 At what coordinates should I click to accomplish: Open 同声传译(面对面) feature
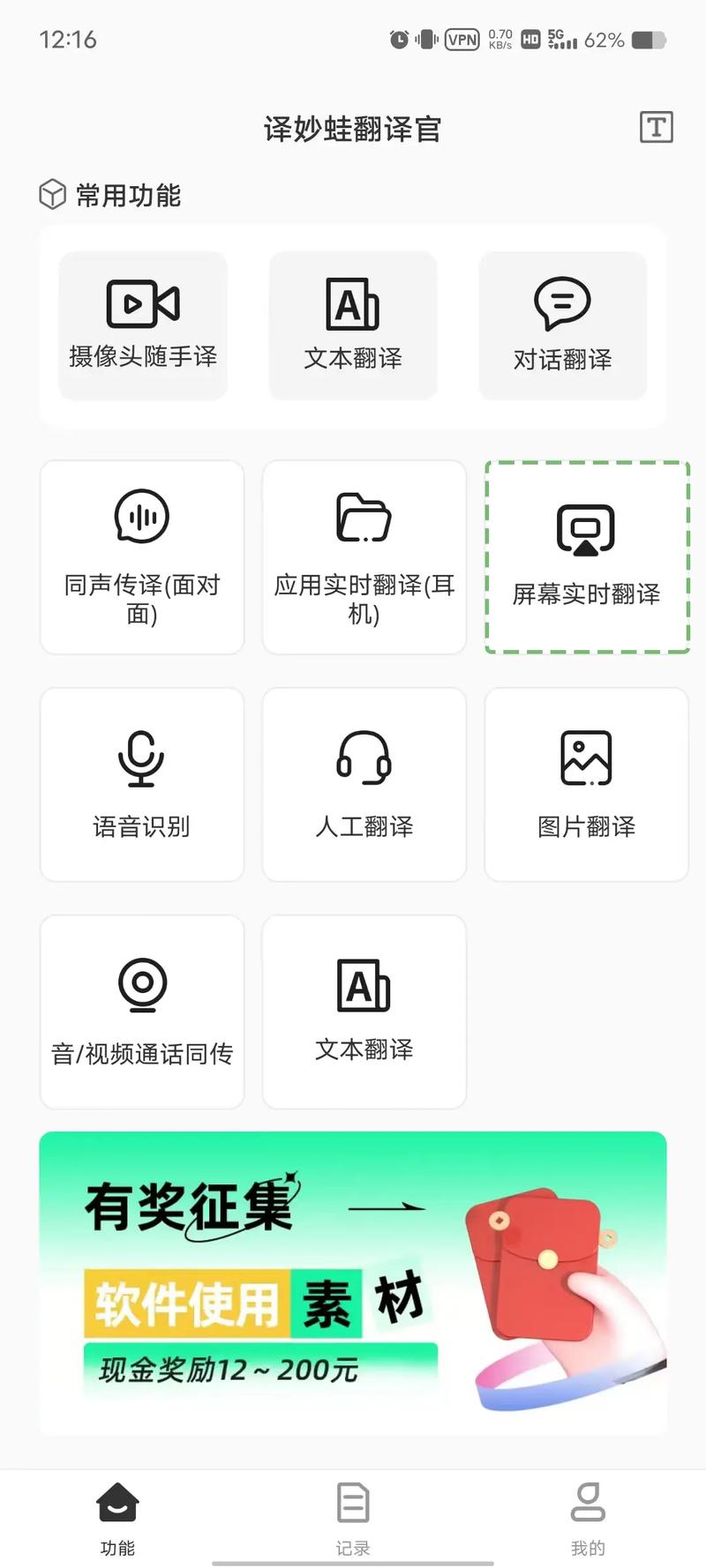(142, 557)
